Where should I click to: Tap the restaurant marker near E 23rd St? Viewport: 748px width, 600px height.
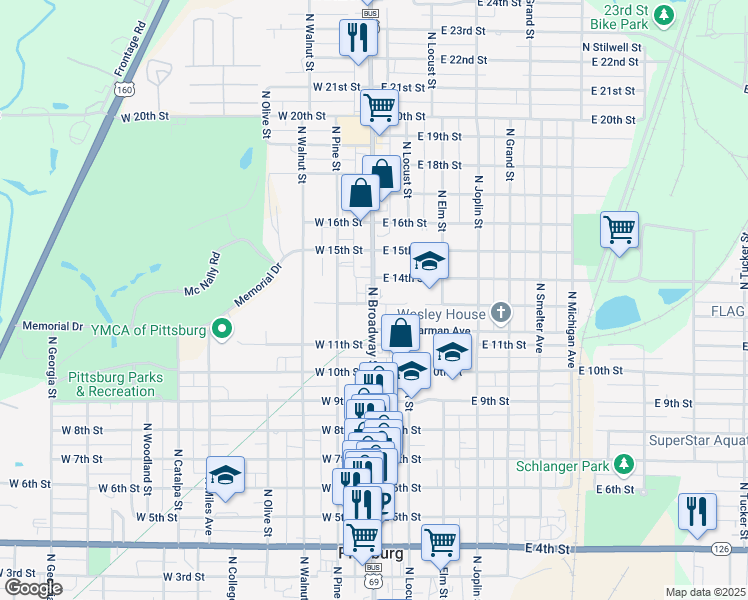pyautogui.click(x=358, y=38)
